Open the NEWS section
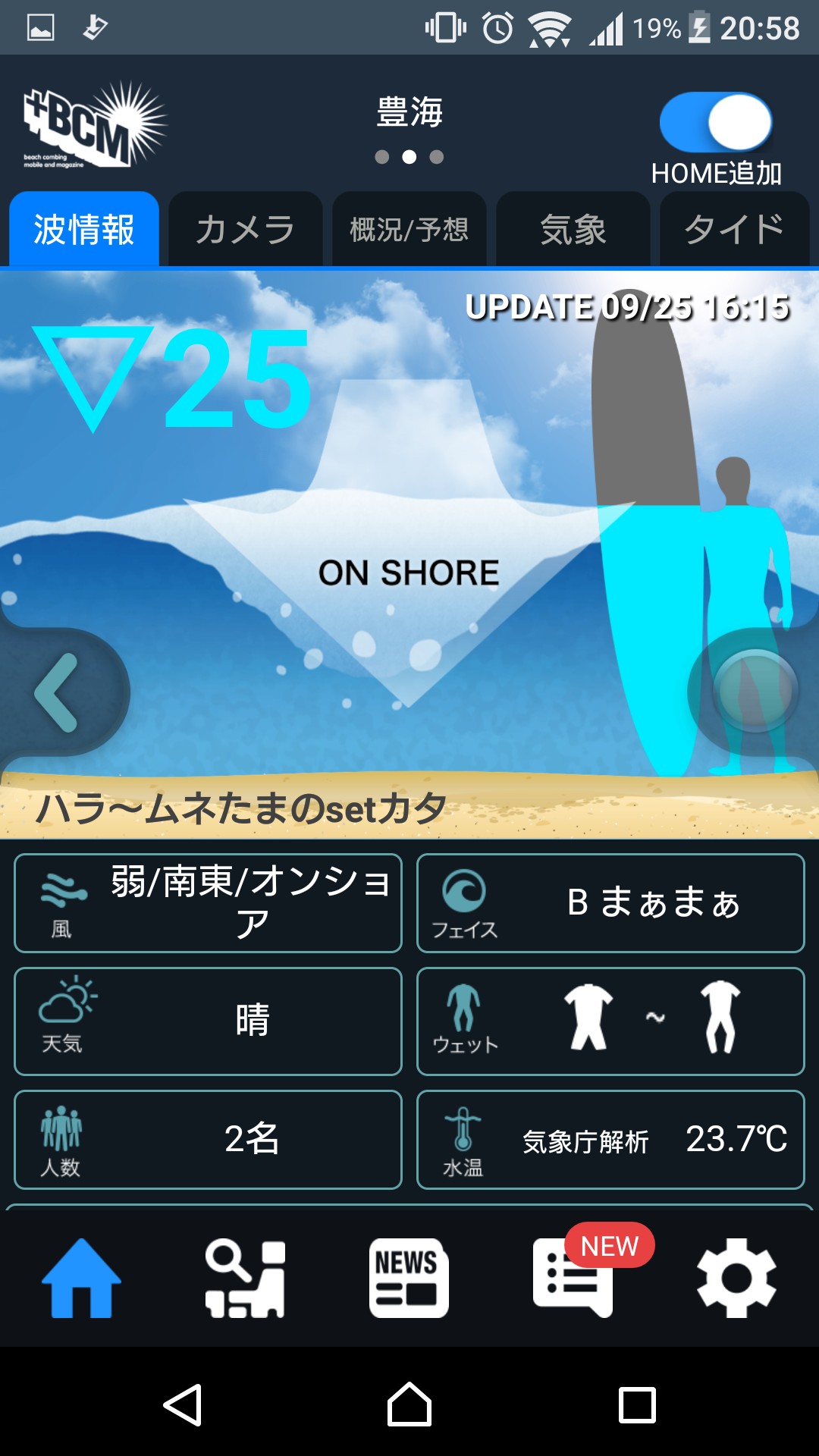819x1456 pixels. click(x=409, y=1278)
